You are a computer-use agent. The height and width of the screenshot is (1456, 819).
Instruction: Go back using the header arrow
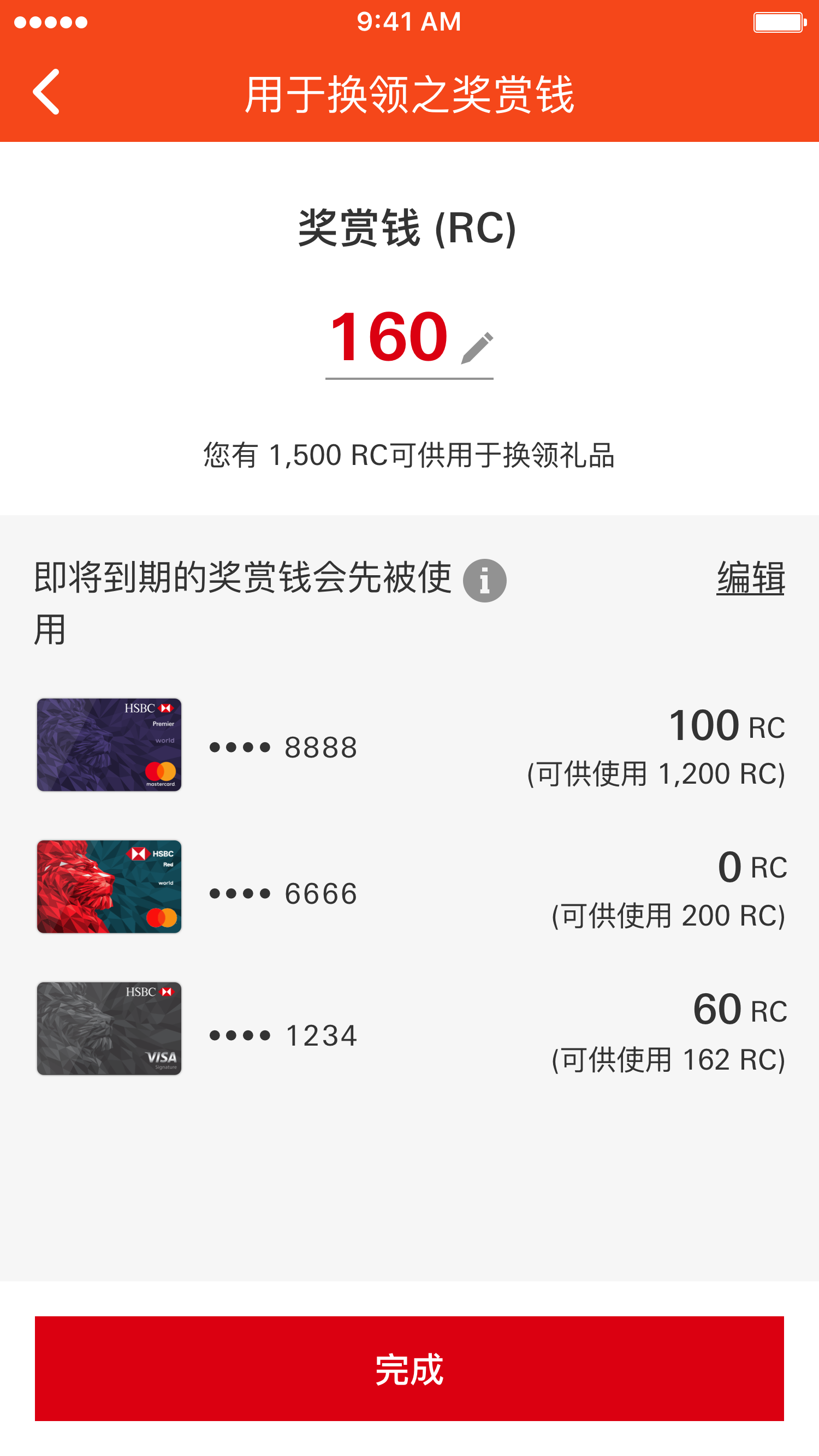click(46, 92)
